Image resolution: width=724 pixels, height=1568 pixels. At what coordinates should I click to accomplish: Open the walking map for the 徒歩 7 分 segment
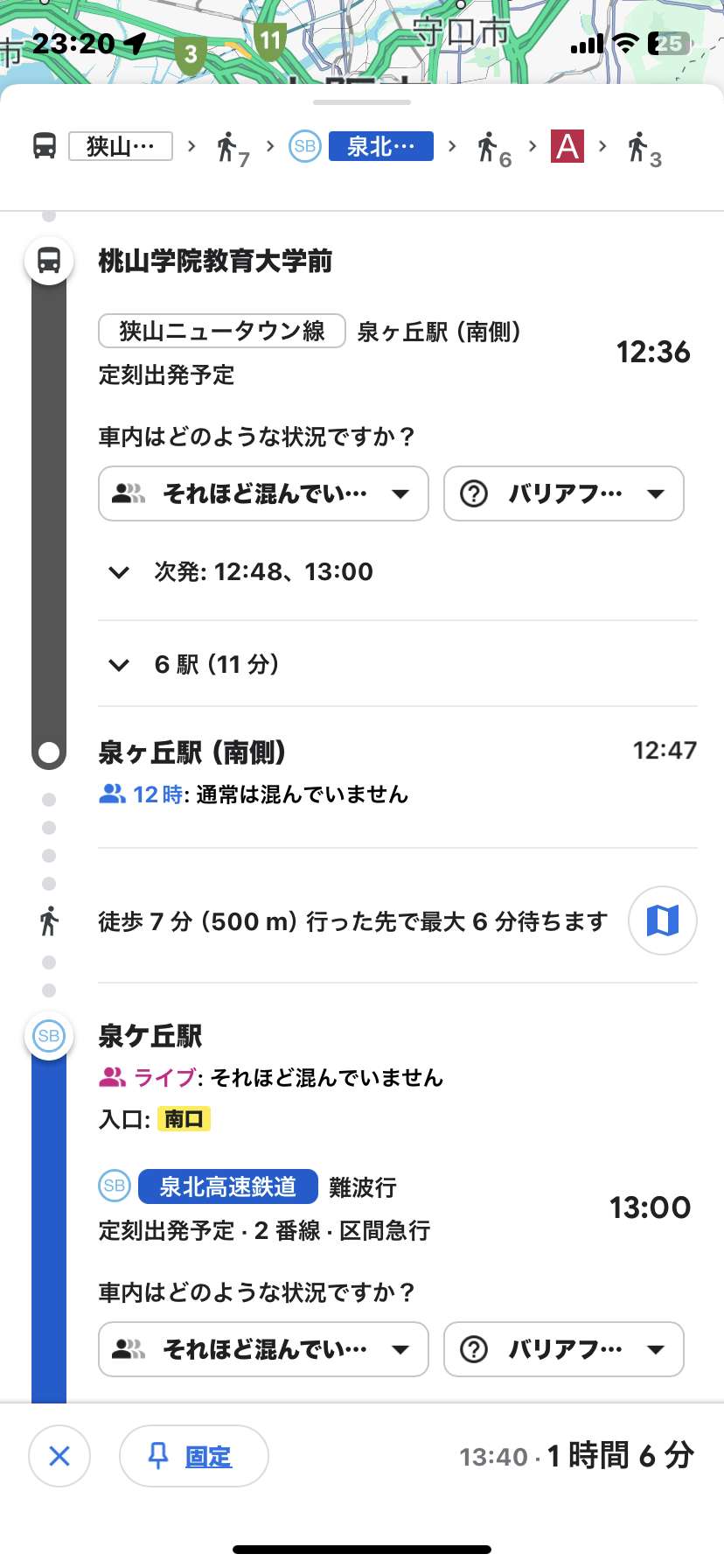663,920
